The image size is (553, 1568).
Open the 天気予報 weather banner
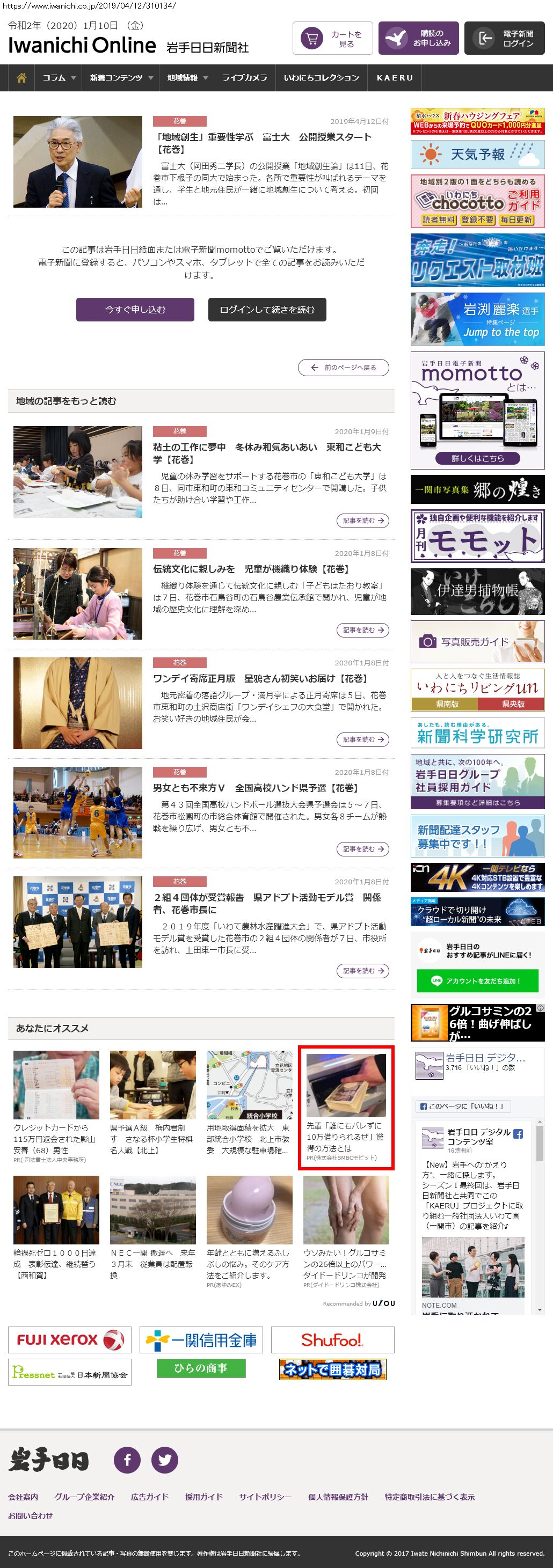pyautogui.click(x=477, y=155)
